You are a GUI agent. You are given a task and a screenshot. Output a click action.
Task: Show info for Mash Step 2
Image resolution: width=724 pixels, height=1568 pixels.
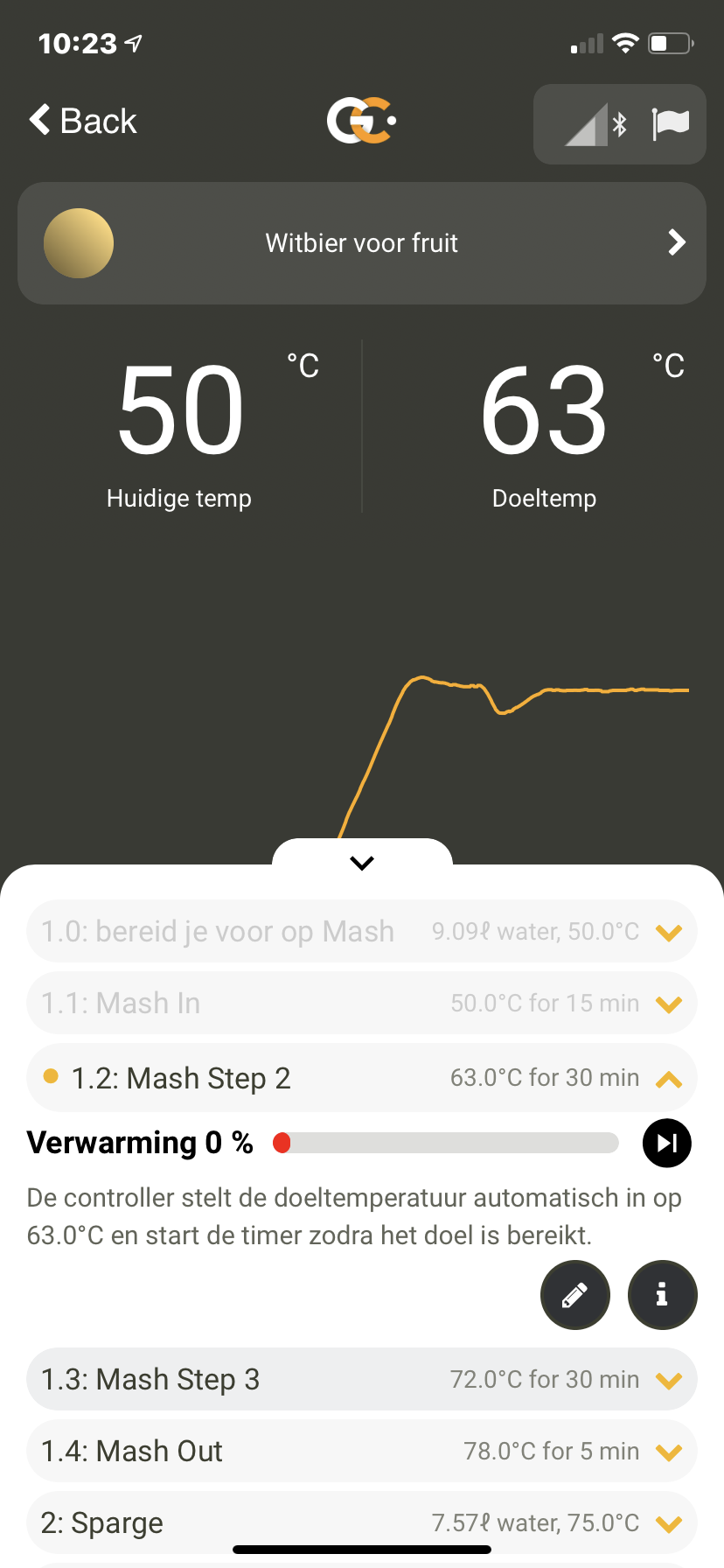pyautogui.click(x=662, y=1294)
